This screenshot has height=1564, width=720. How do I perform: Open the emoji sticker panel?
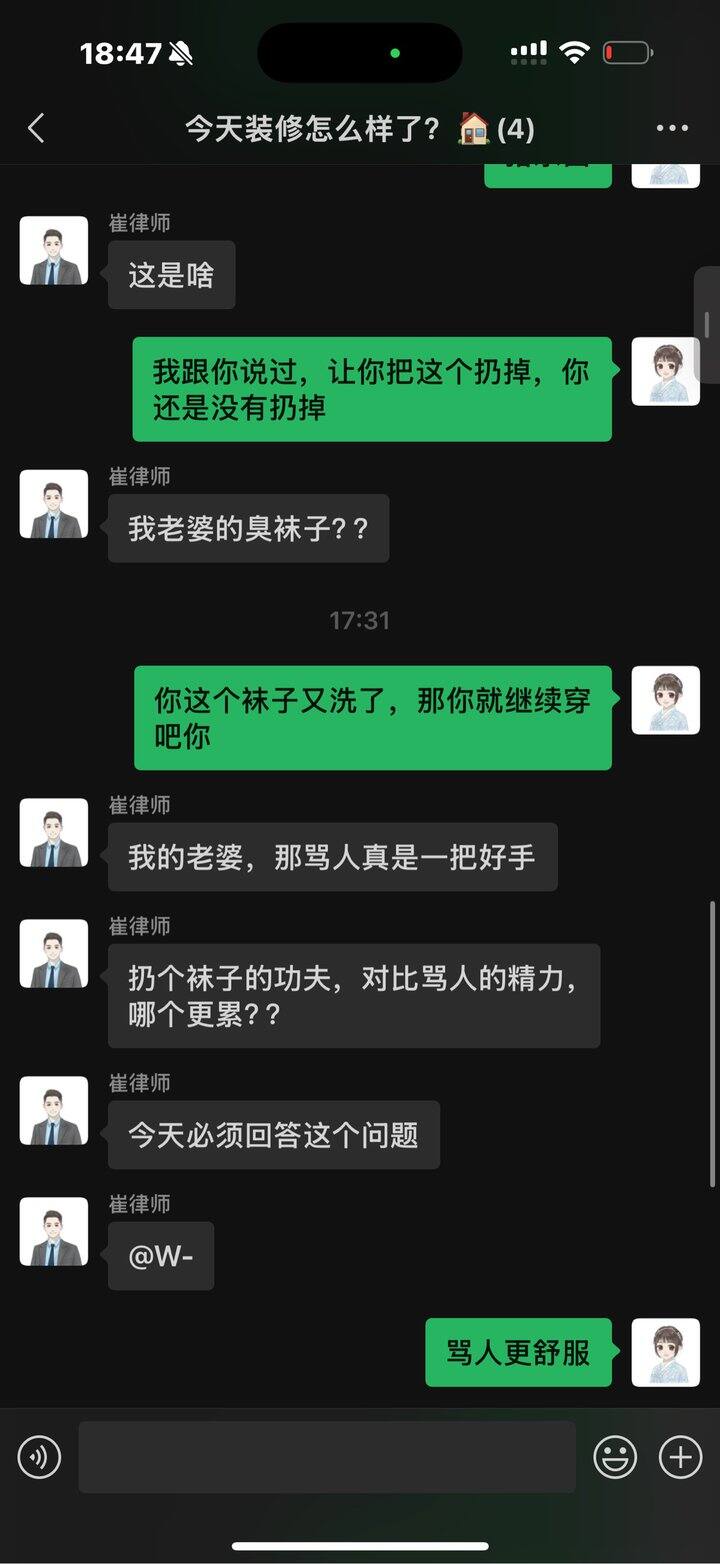(615, 1457)
